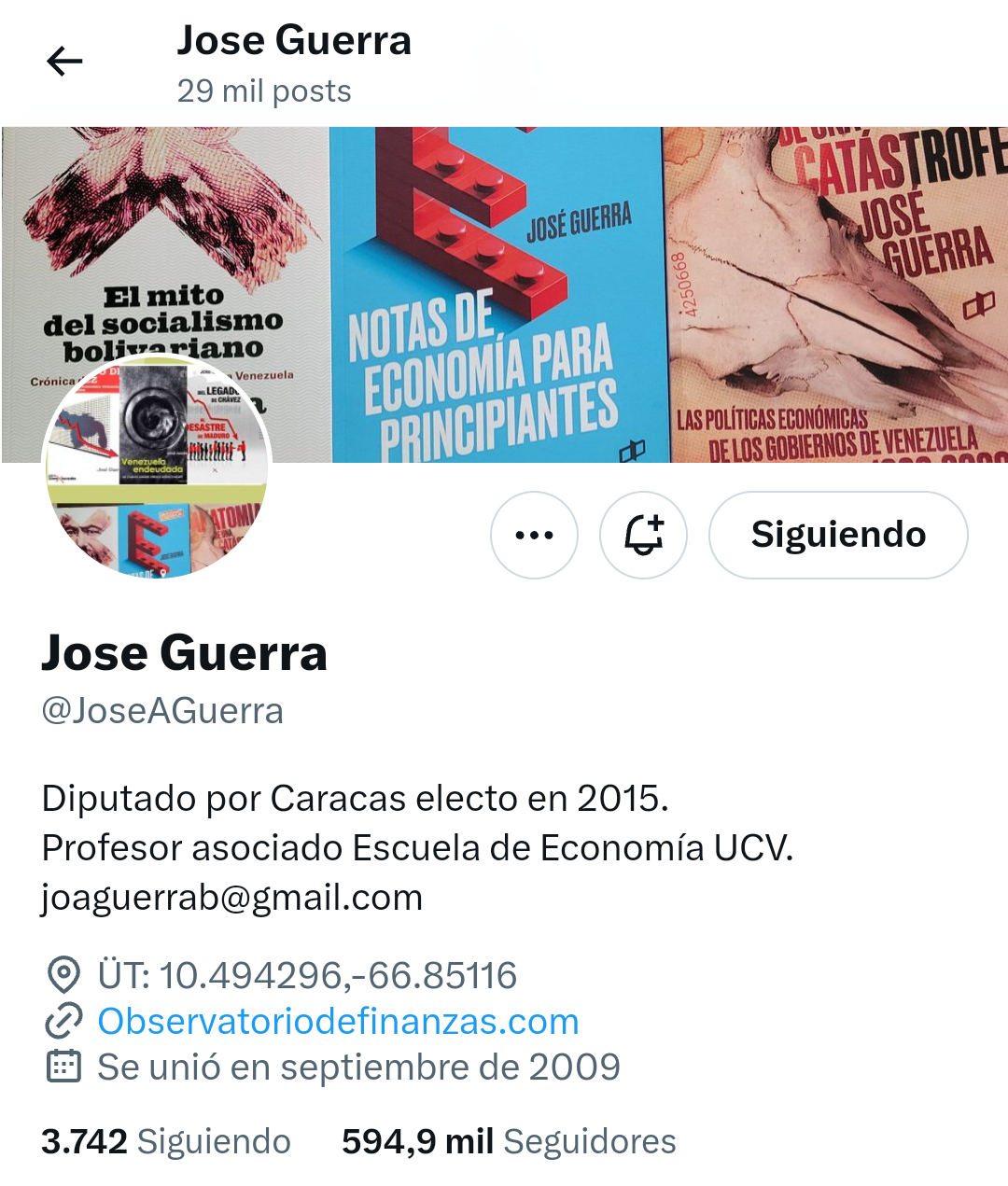
Task: Open Jose Guerra's profile picture
Action: pyautogui.click(x=157, y=467)
